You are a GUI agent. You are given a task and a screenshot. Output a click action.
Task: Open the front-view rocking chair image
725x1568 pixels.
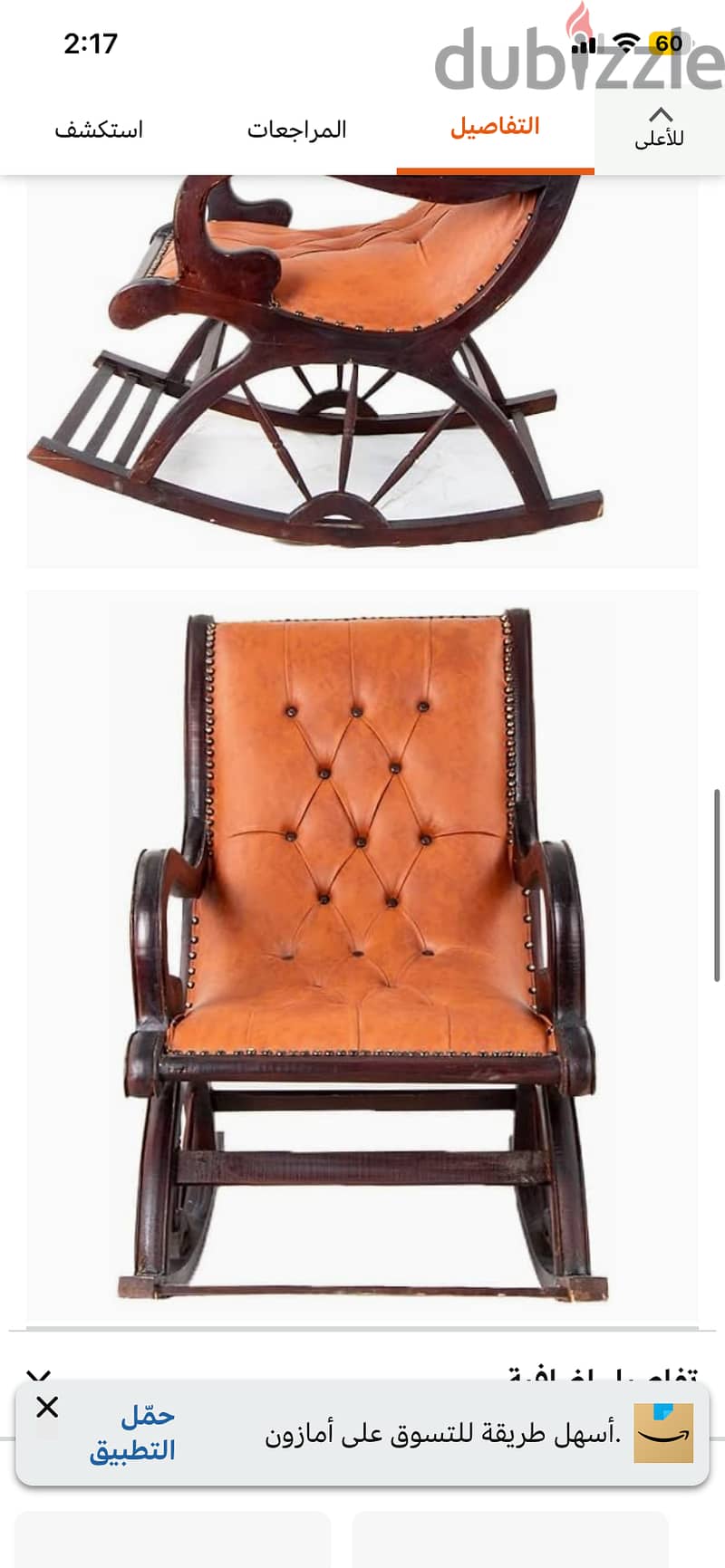tap(362, 957)
